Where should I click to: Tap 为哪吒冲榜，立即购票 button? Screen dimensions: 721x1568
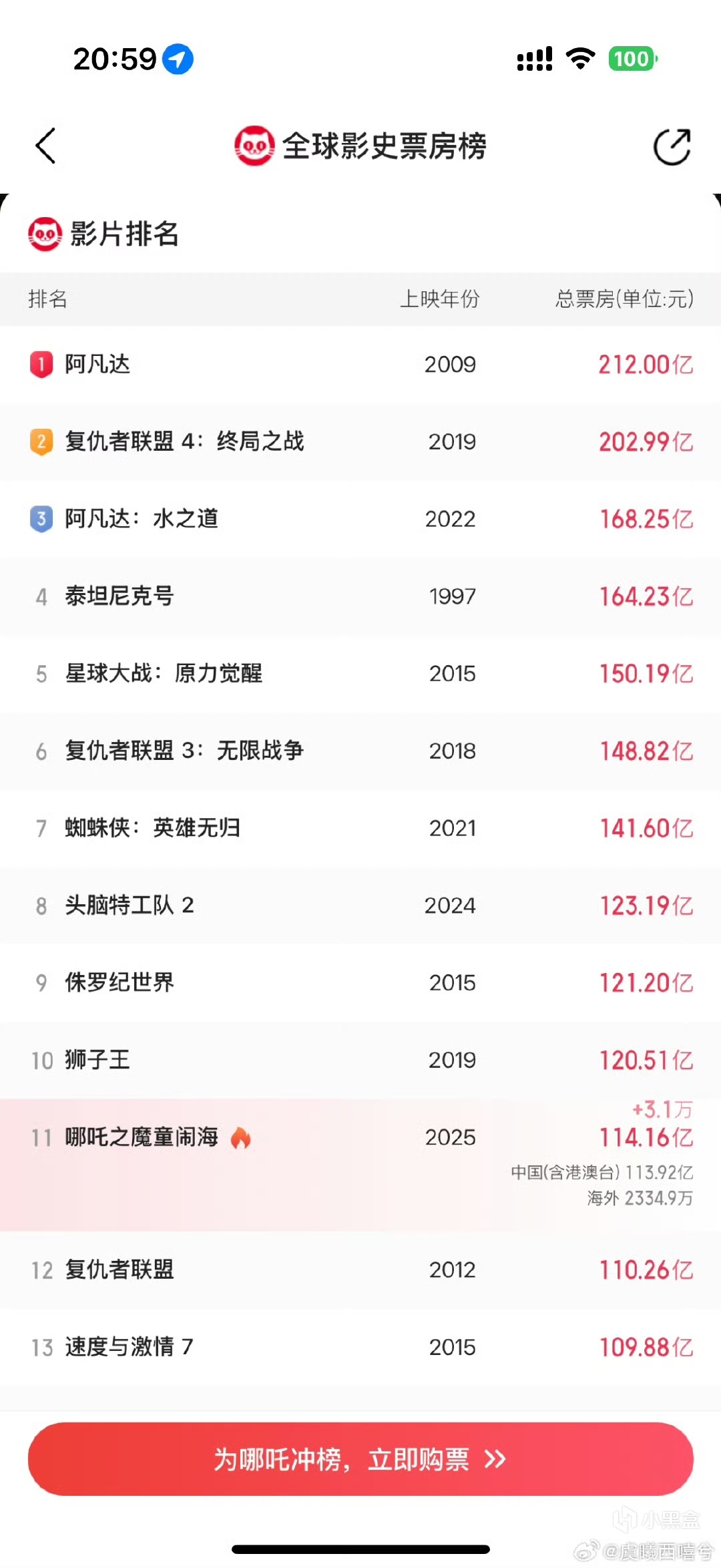click(x=360, y=1459)
